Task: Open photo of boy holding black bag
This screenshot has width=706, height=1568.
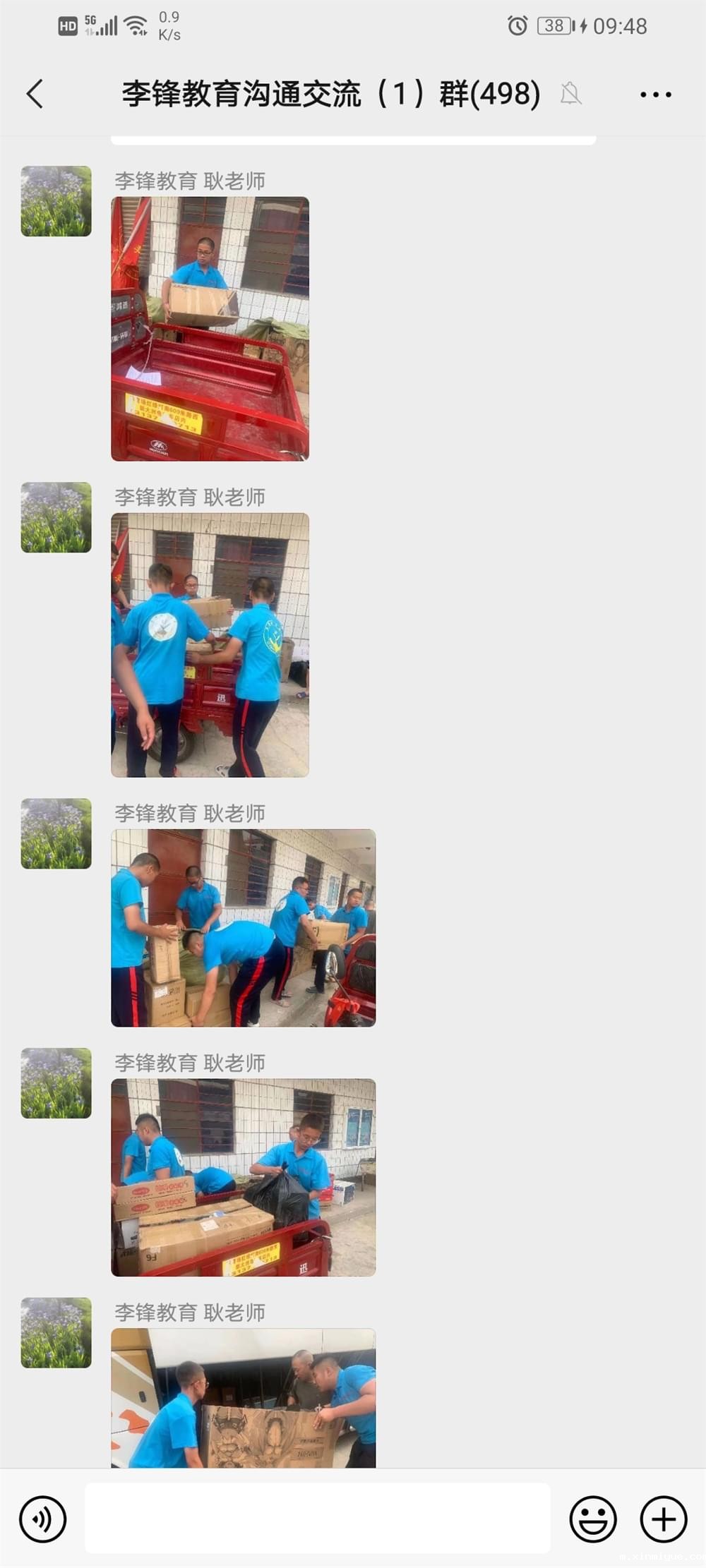Action: [243, 1177]
